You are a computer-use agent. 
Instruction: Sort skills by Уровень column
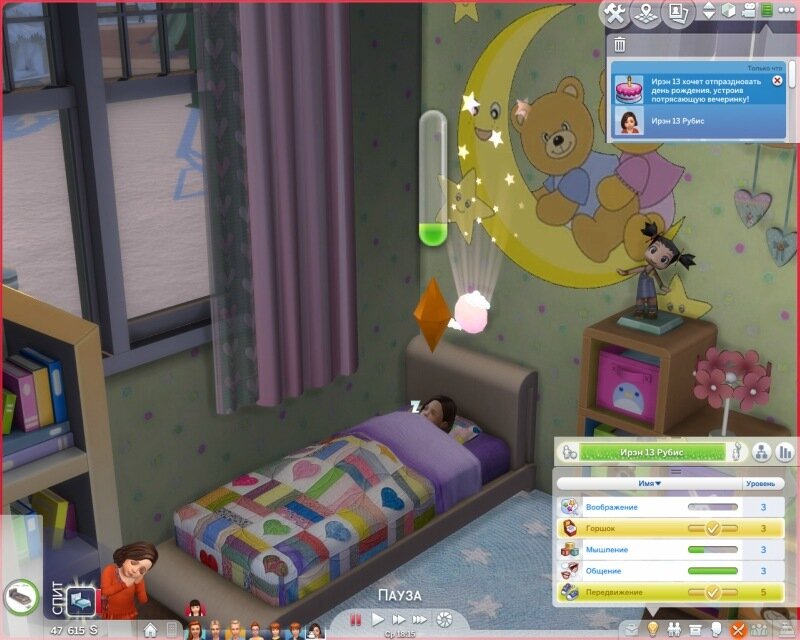pos(758,483)
